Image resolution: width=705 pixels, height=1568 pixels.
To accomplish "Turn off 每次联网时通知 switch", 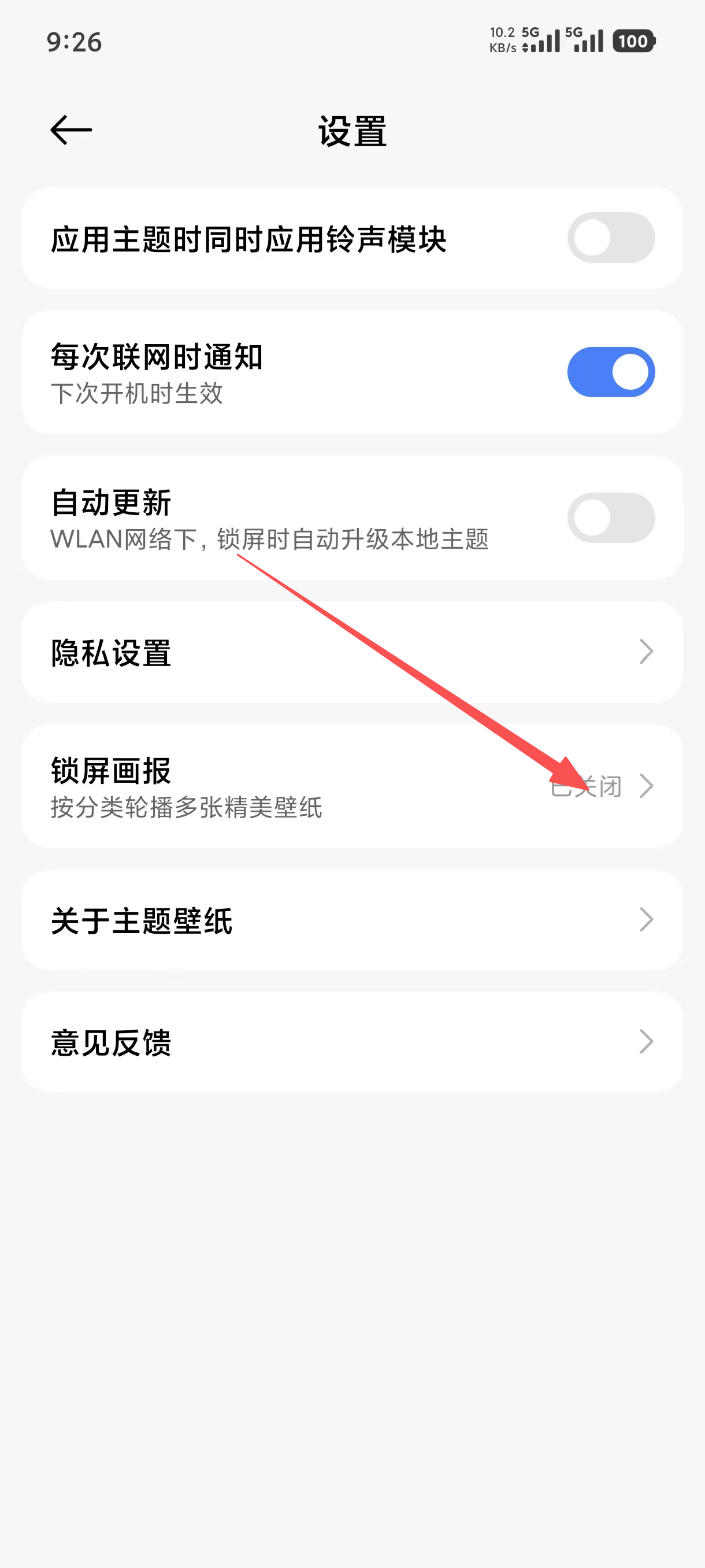I will [610, 372].
